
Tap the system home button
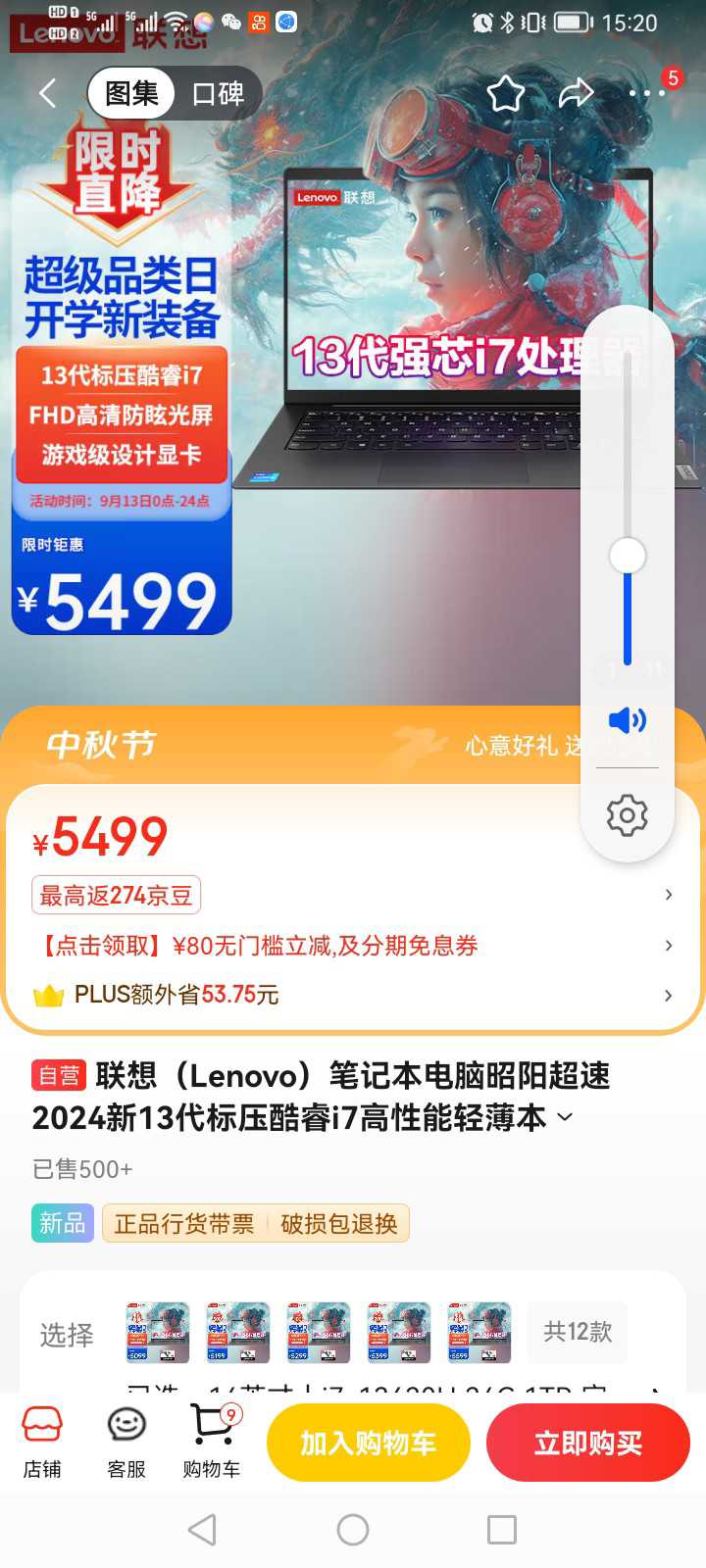pos(353,1530)
